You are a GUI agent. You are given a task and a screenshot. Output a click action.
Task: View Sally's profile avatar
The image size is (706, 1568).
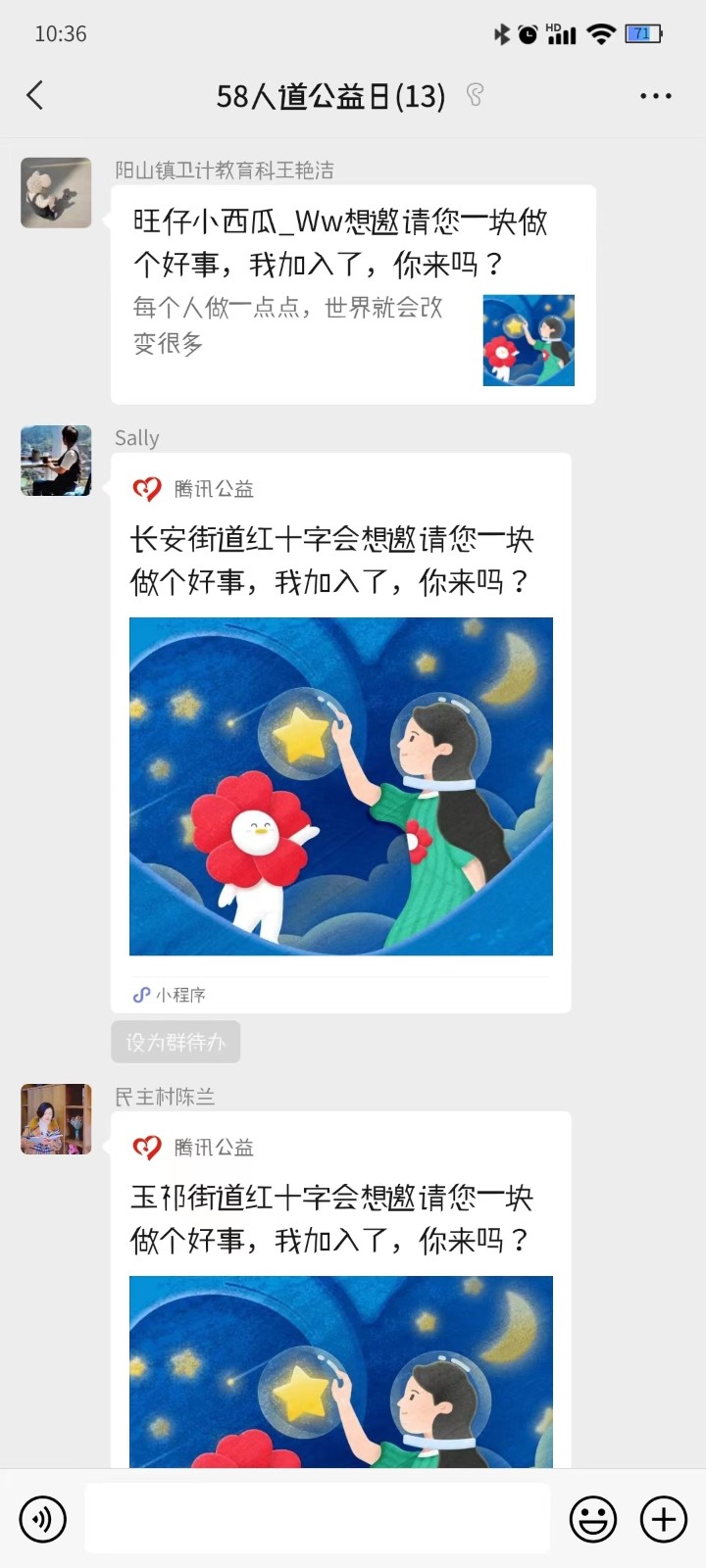(x=56, y=461)
